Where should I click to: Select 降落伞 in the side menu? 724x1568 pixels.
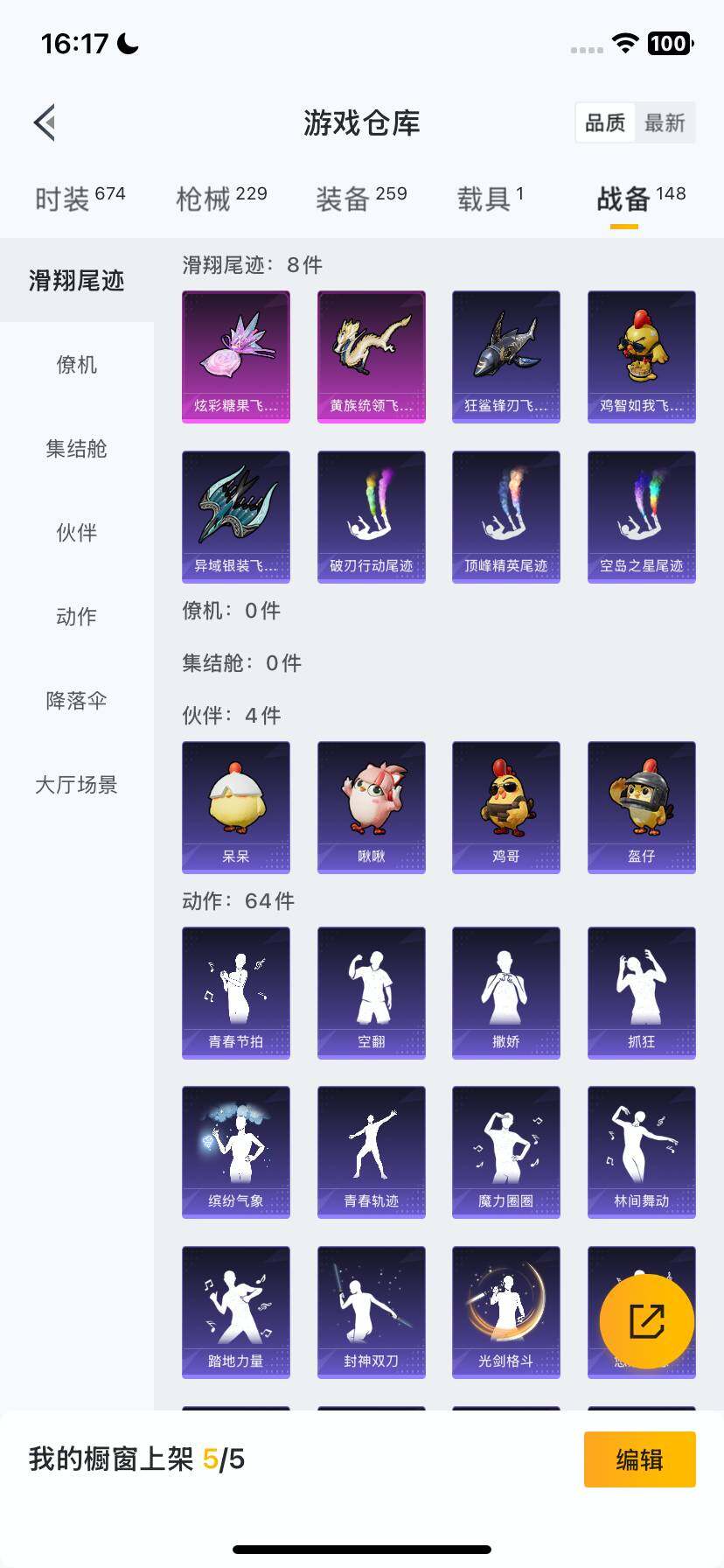[77, 700]
